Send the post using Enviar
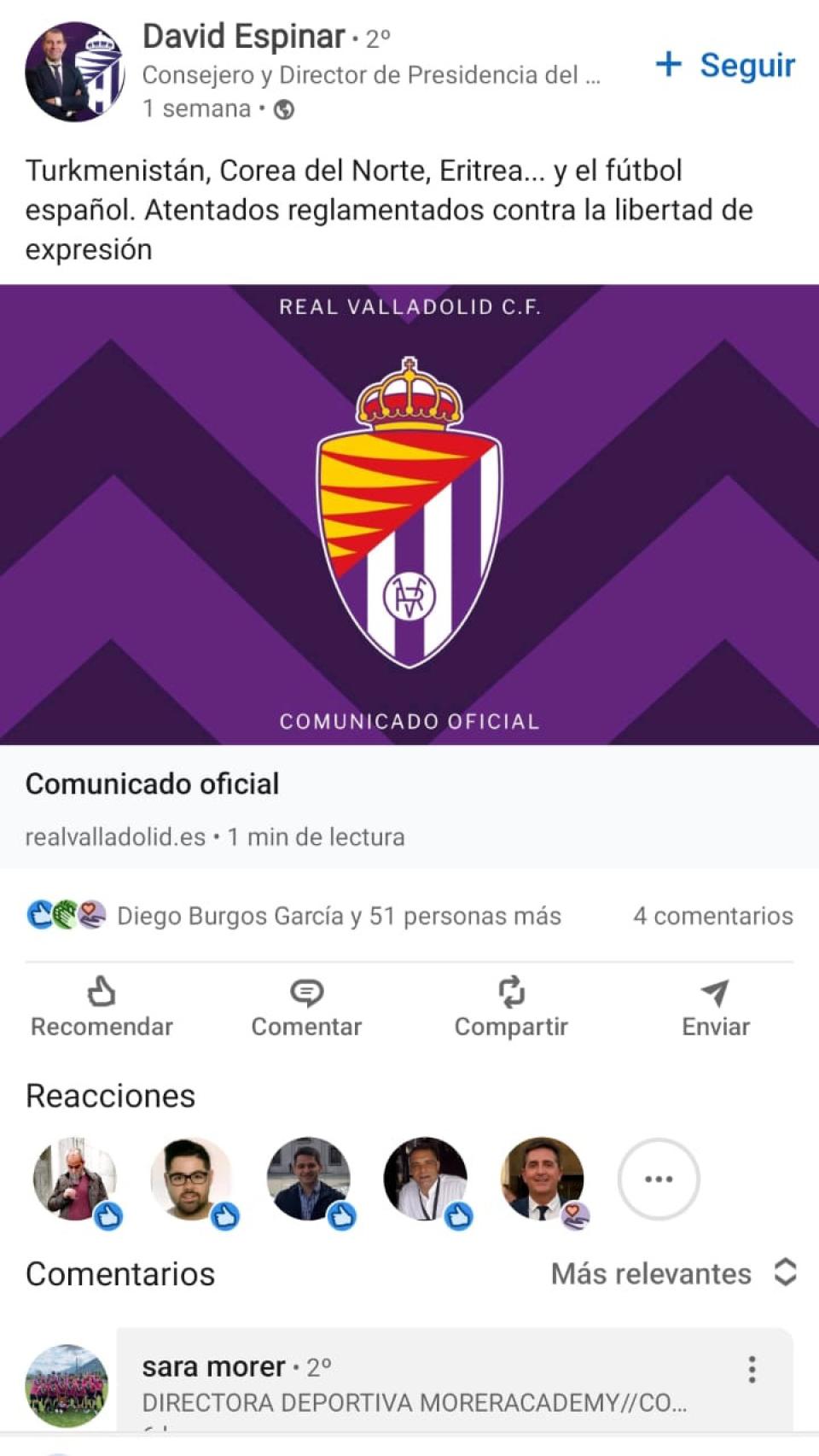This screenshot has width=819, height=1456. (x=716, y=1007)
